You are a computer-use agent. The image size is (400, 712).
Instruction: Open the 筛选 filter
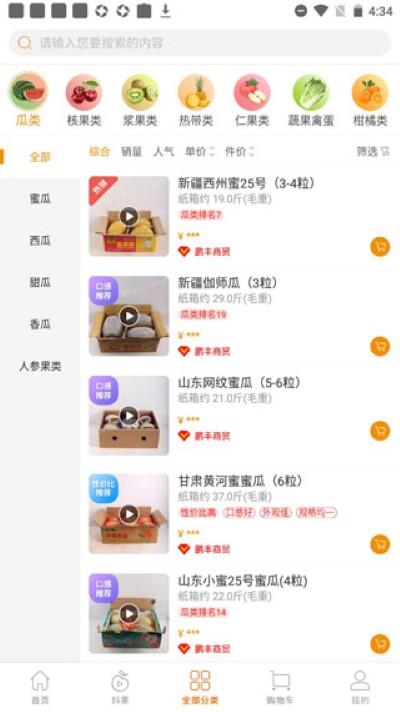[373, 152]
